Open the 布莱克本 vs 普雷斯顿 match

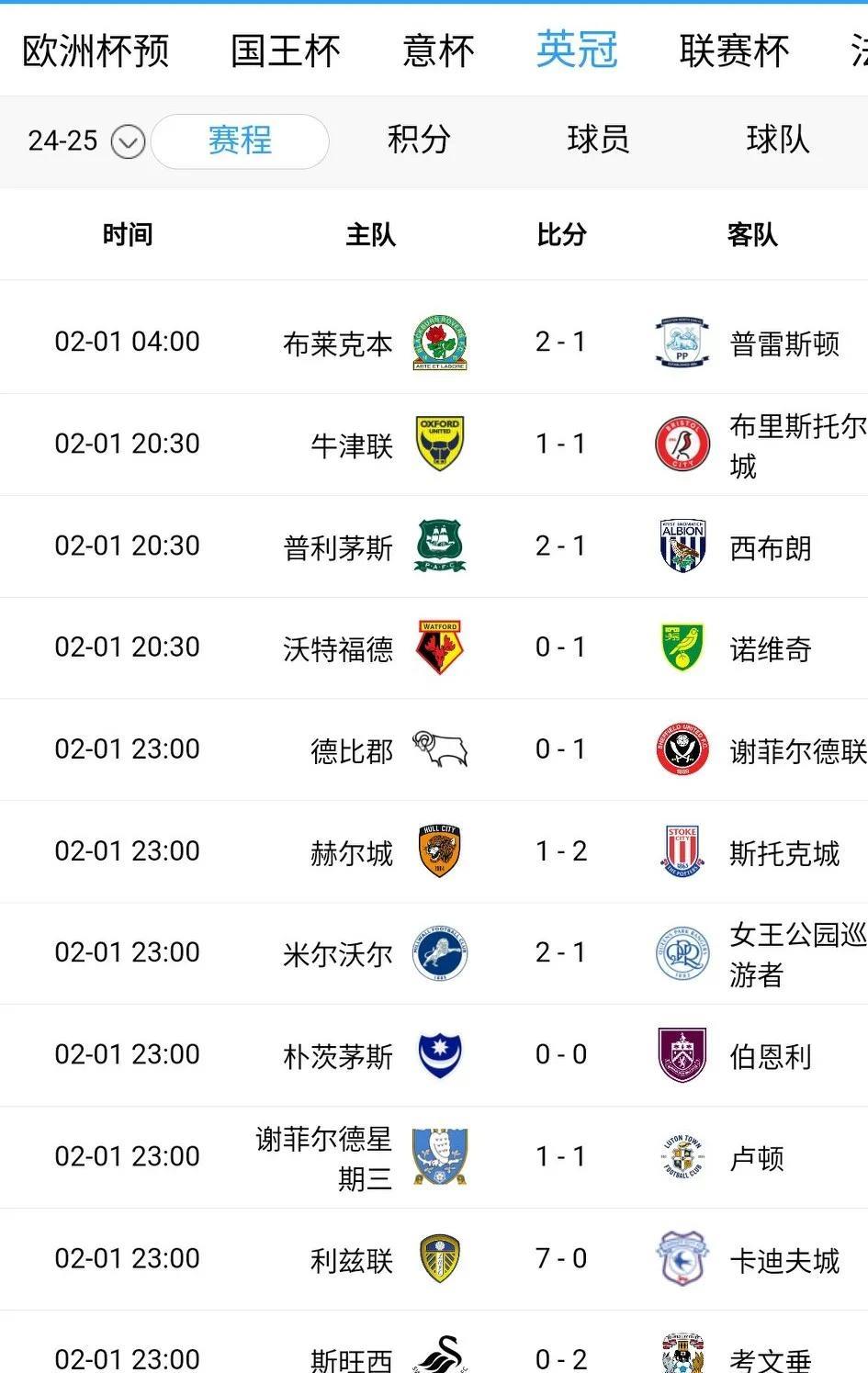[x=560, y=342]
